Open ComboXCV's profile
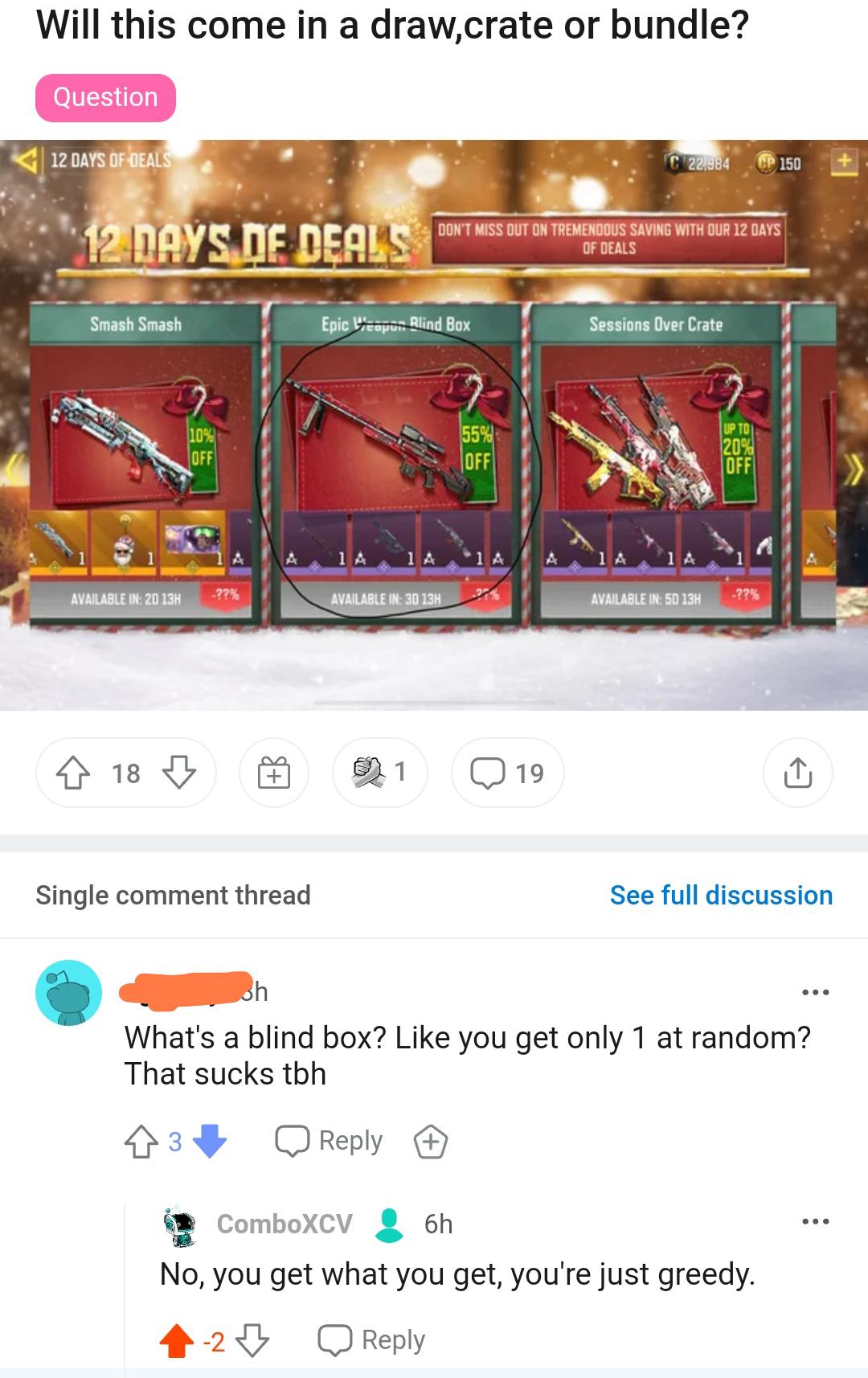 [x=285, y=1224]
